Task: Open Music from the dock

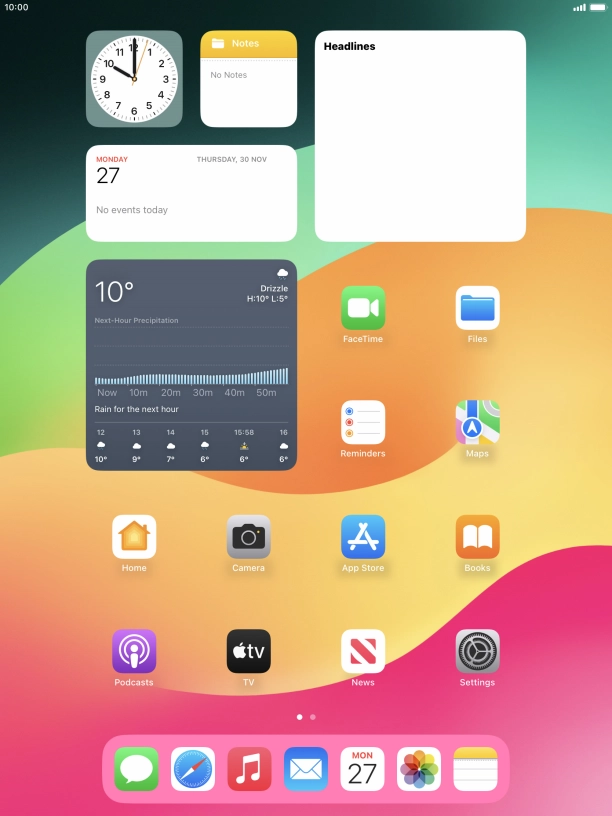Action: point(249,769)
